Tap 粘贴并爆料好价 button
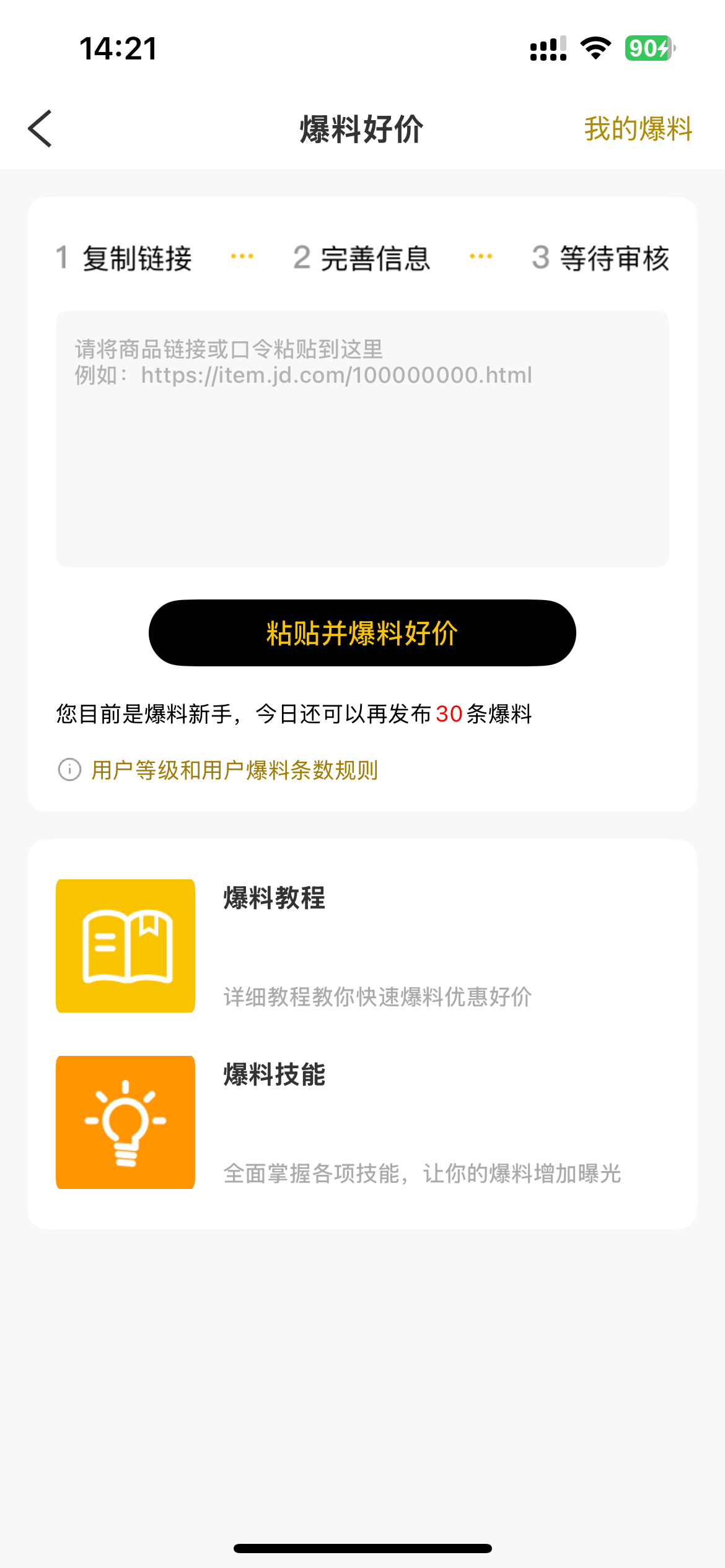 click(362, 633)
